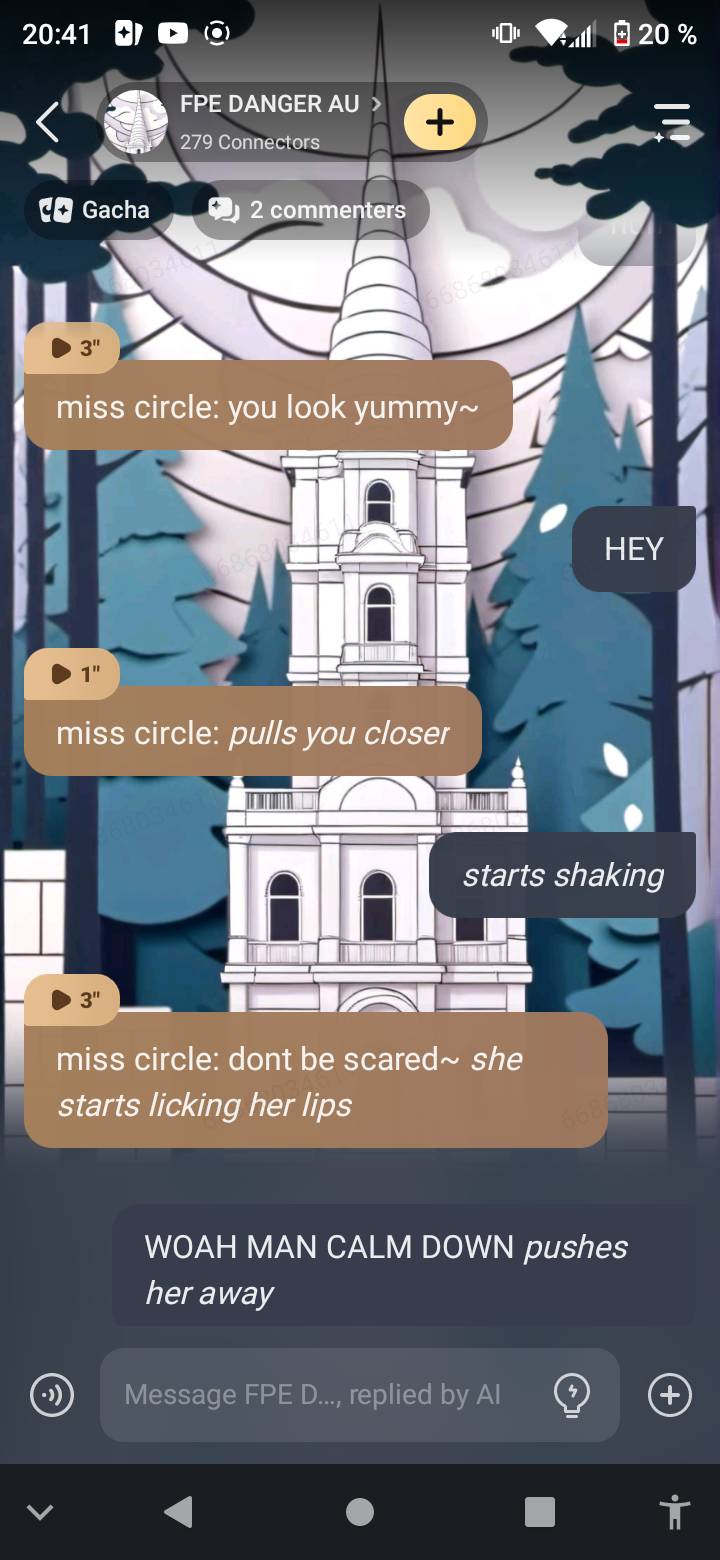The width and height of the screenshot is (720, 1560).
Task: Open the Gacha chip
Action: coord(97,210)
